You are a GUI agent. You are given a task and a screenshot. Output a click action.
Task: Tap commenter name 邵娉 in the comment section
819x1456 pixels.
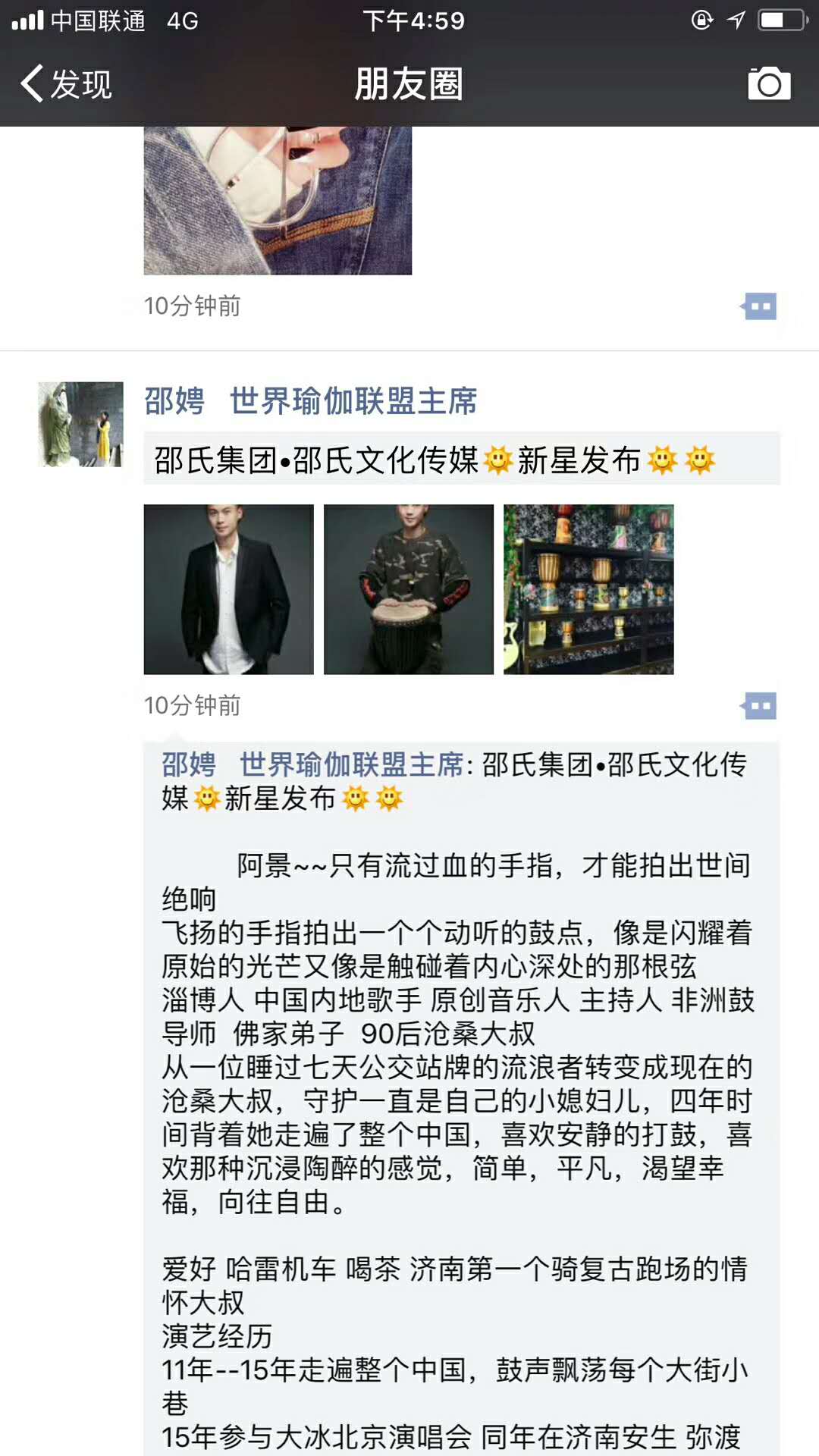[x=311, y=764]
